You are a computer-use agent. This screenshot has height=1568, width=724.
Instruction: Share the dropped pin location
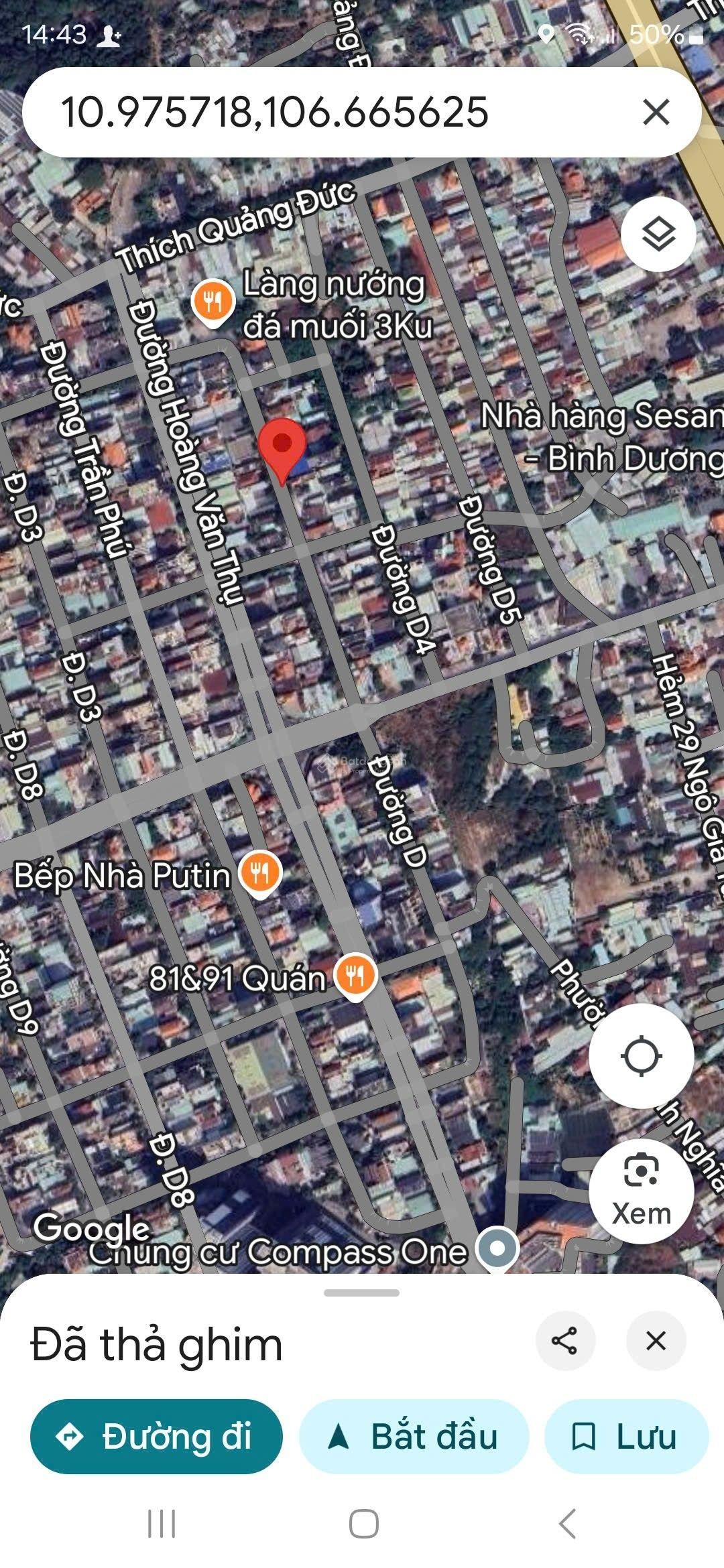[564, 1341]
